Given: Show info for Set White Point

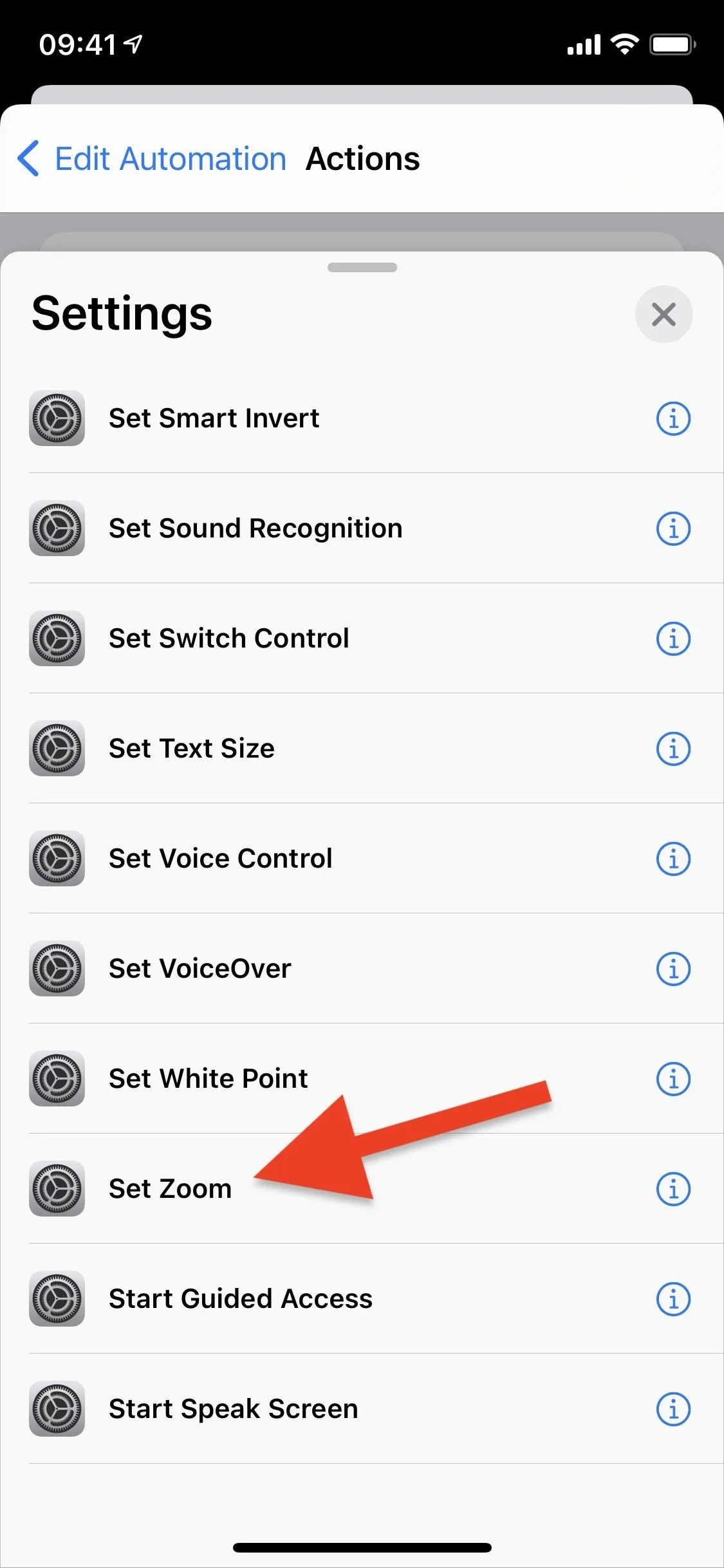Looking at the screenshot, I should (673, 1079).
